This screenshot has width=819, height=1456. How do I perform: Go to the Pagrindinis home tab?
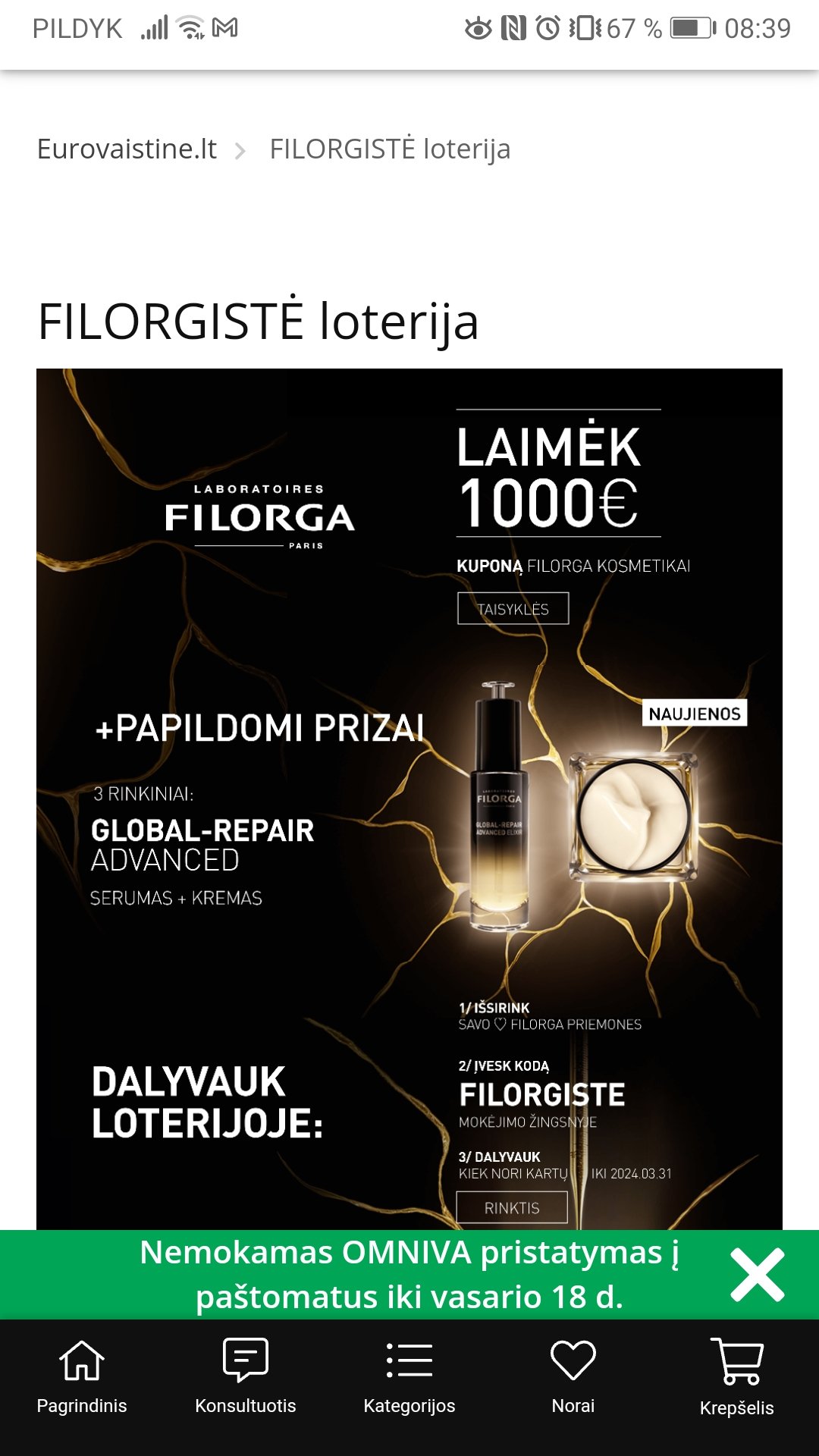point(82,1376)
